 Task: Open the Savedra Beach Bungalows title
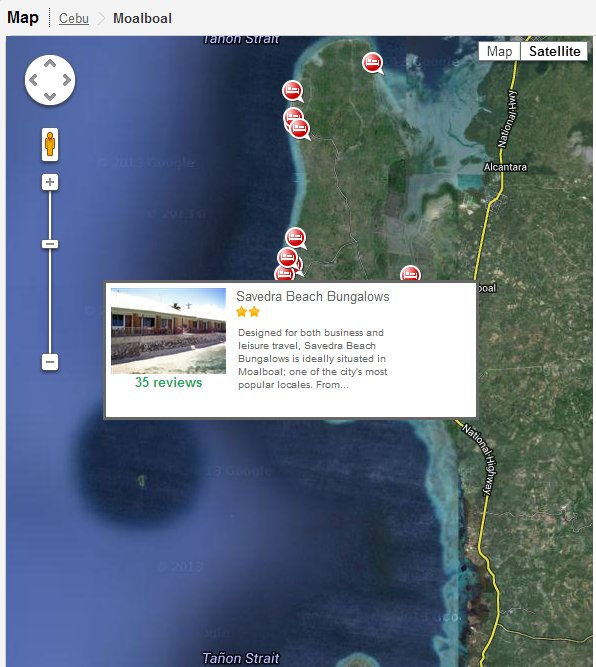(x=313, y=296)
